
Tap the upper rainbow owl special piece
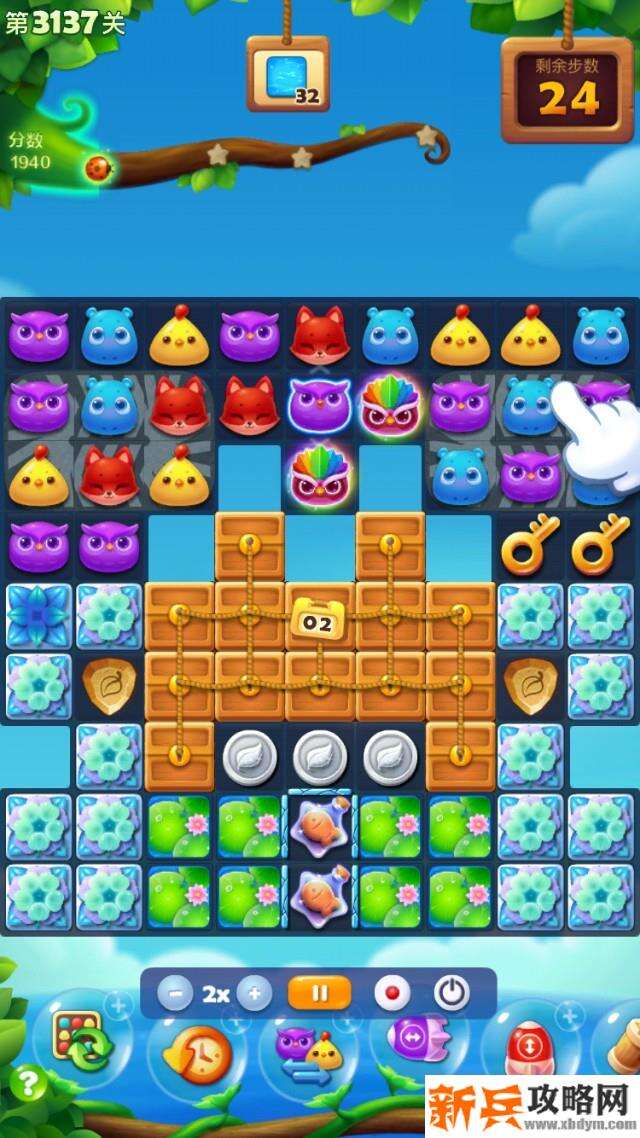[x=389, y=405]
